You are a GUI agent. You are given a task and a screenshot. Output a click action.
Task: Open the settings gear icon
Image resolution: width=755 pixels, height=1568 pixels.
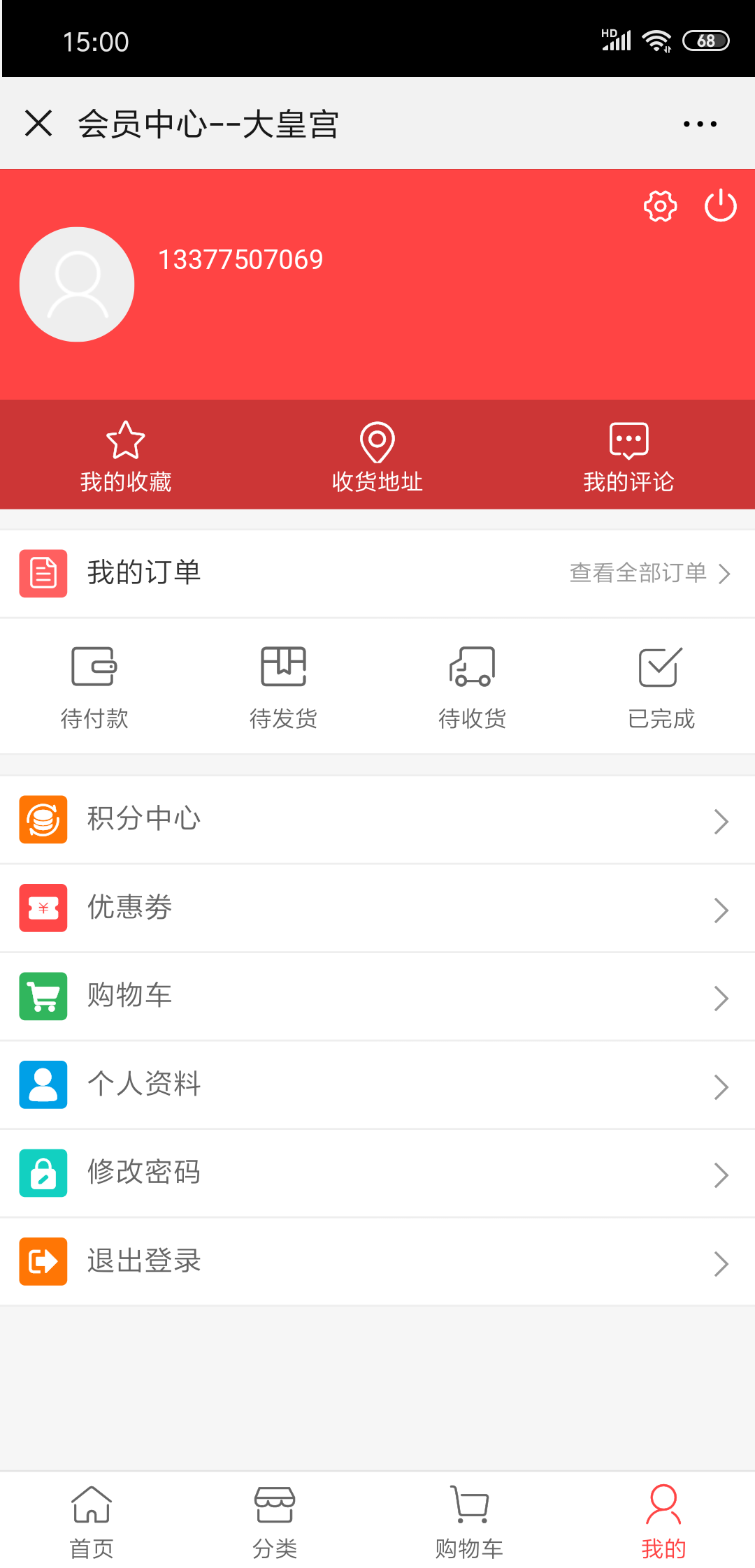[660, 206]
